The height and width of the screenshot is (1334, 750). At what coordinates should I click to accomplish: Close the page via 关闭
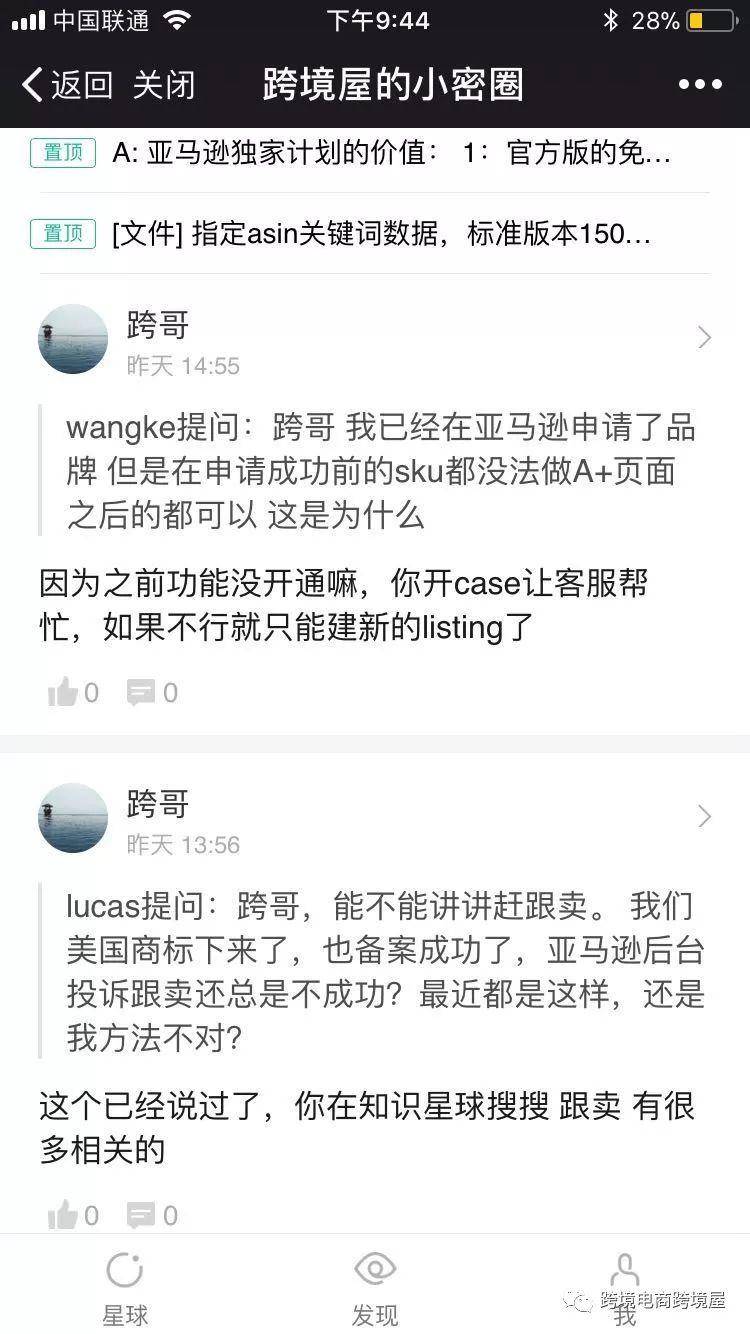(164, 85)
